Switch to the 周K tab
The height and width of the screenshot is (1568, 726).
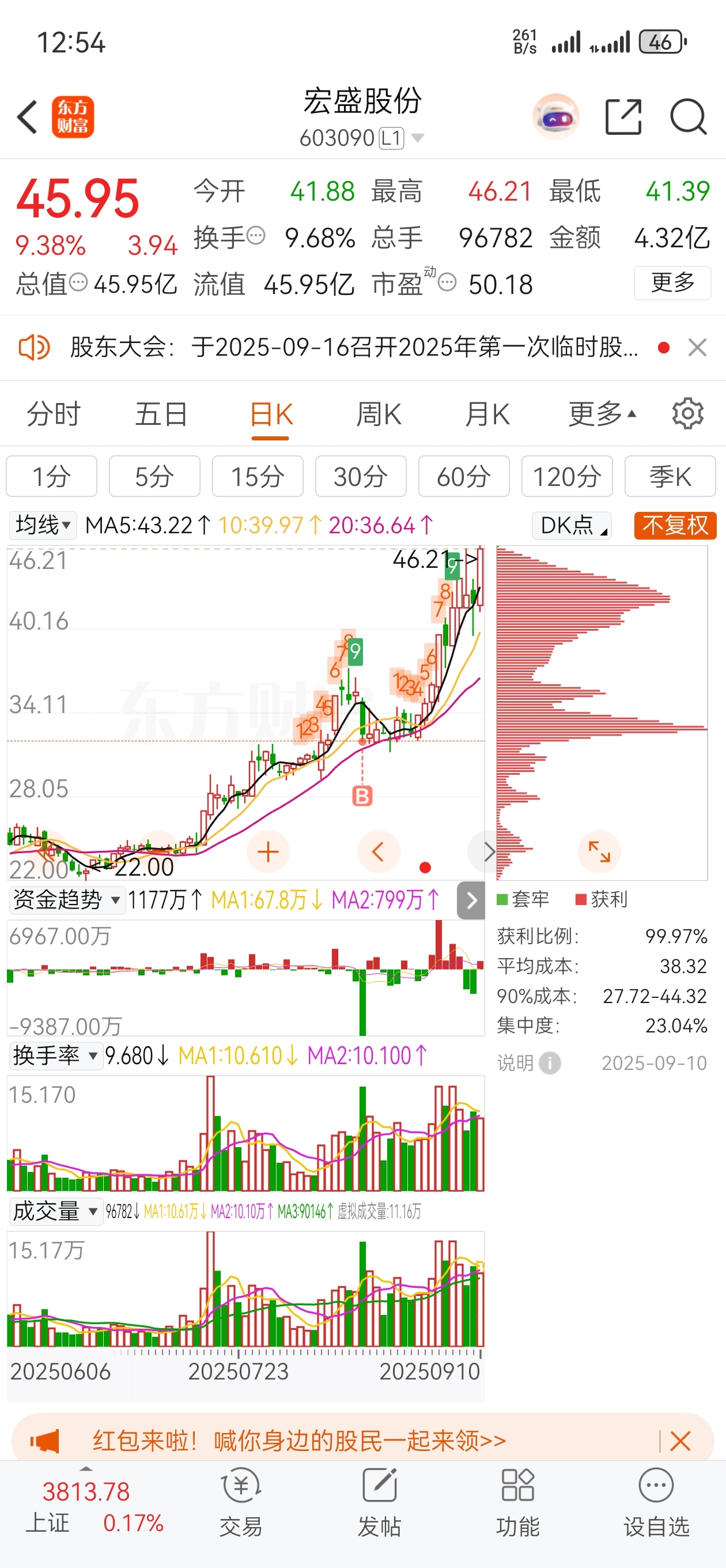(x=379, y=414)
